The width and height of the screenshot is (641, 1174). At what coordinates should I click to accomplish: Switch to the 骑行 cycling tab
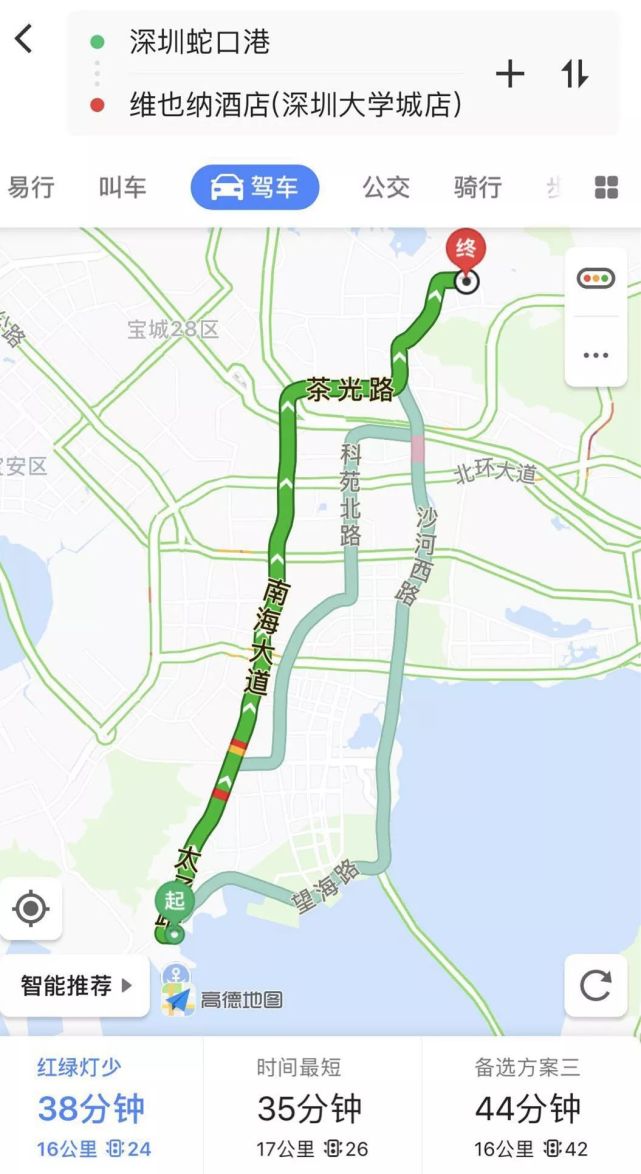tap(477, 187)
